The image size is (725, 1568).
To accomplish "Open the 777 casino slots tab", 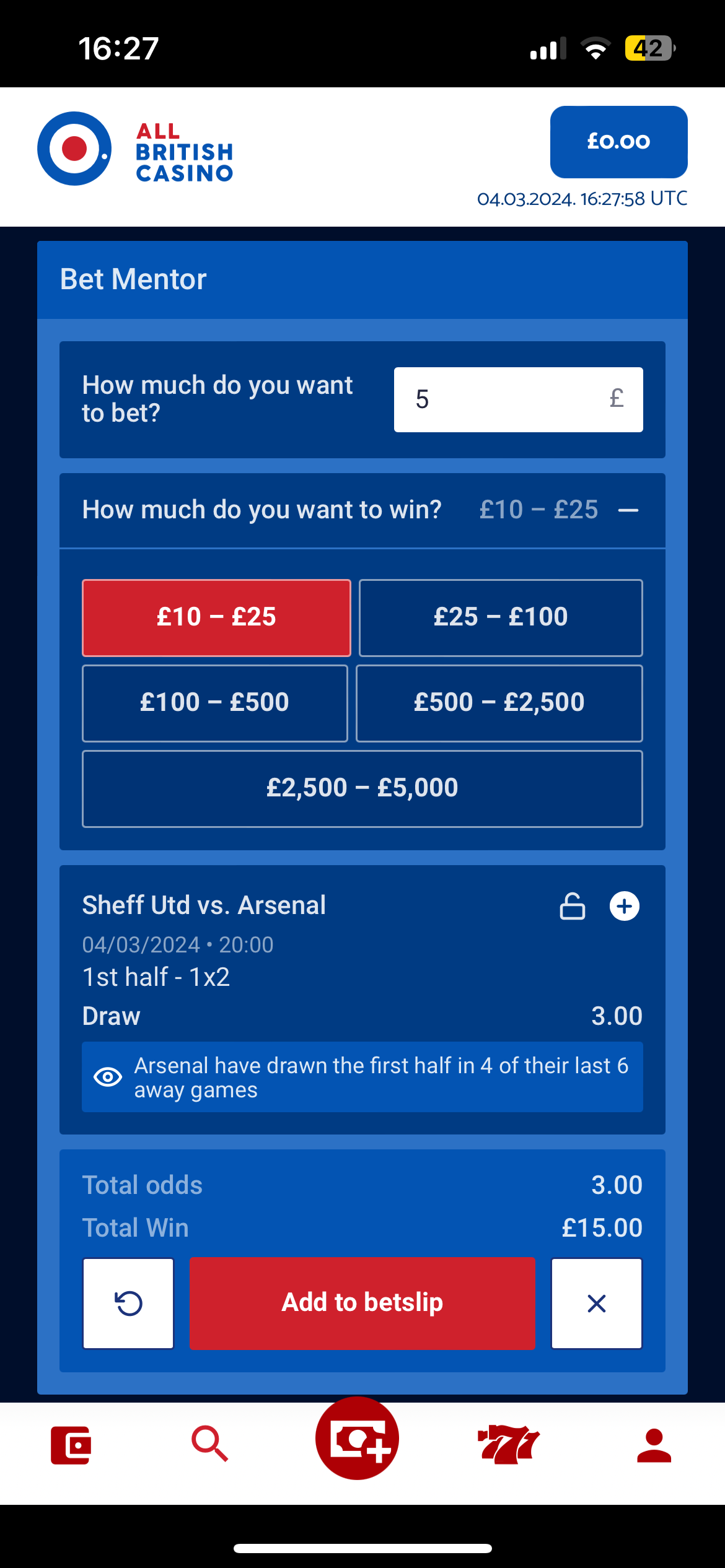I will (508, 1444).
